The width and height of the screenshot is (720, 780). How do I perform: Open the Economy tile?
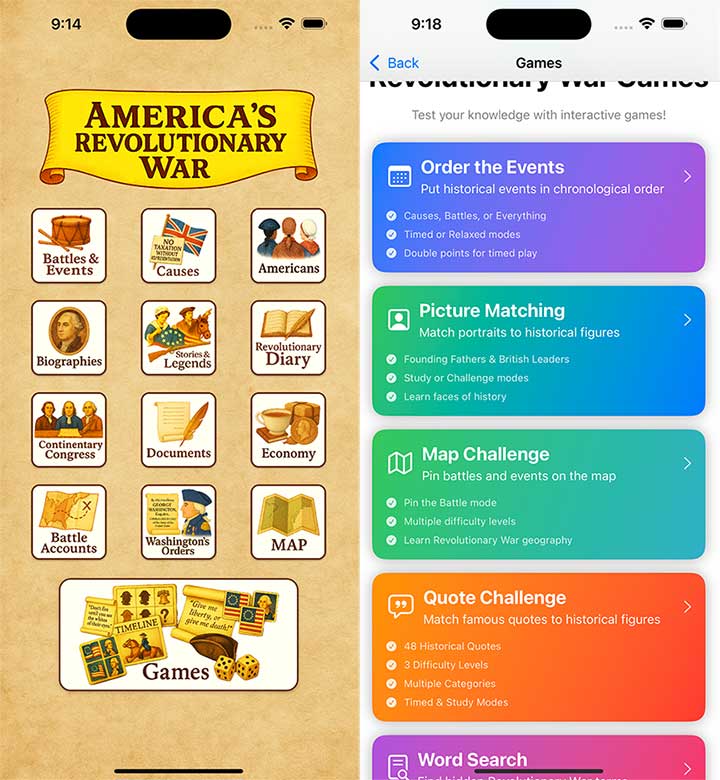click(288, 429)
